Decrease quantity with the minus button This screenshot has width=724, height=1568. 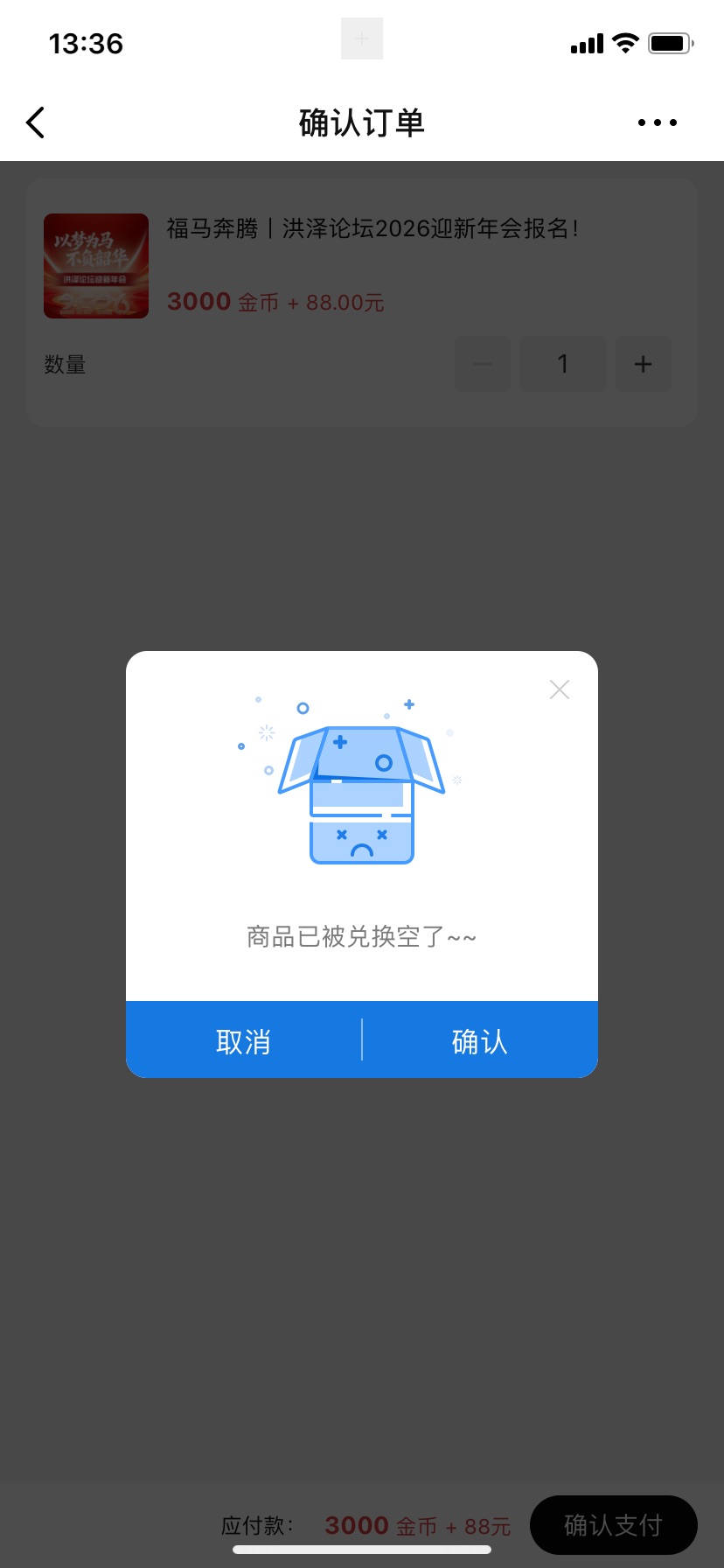point(483,364)
